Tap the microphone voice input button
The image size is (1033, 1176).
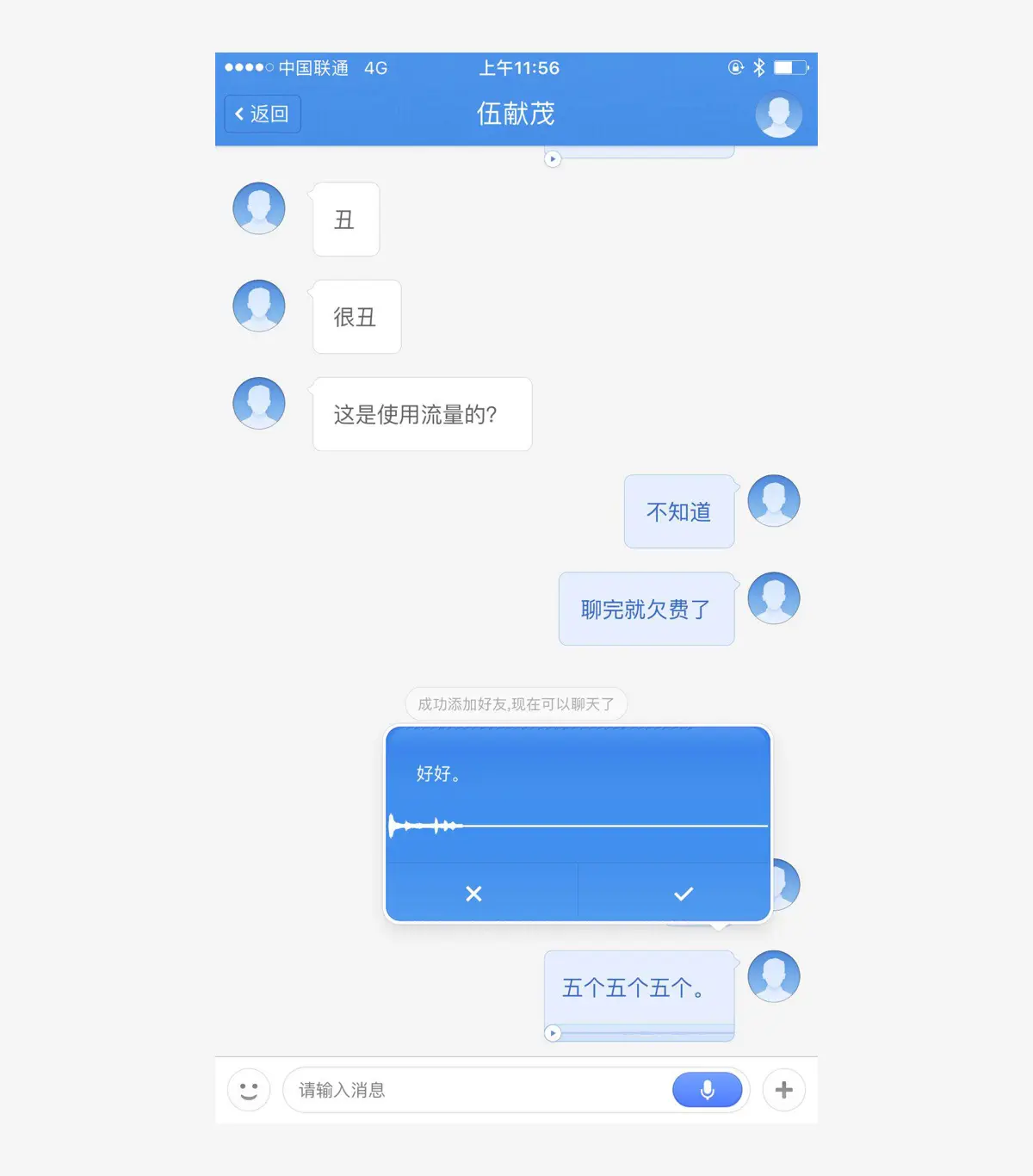707,1090
